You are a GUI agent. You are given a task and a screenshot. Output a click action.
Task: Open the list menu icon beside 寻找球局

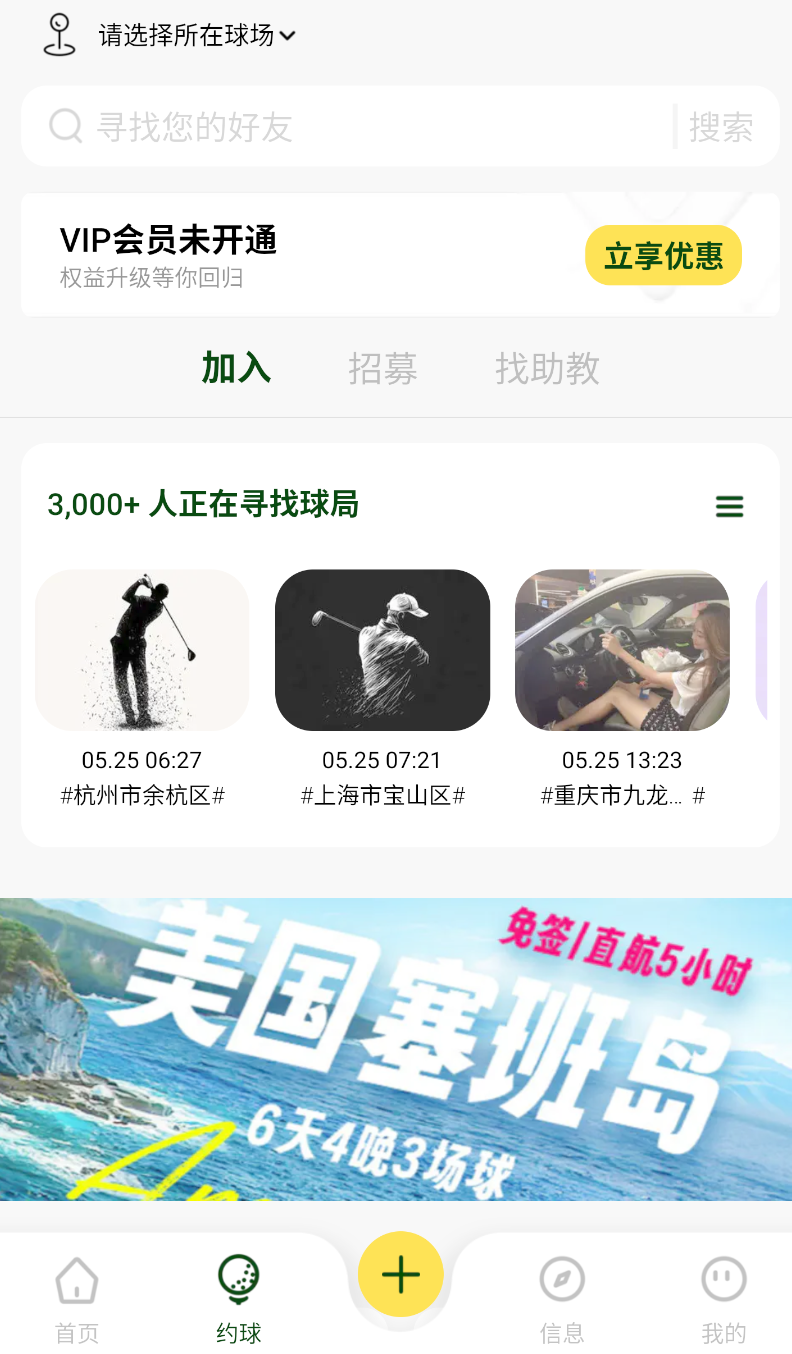pos(730,507)
